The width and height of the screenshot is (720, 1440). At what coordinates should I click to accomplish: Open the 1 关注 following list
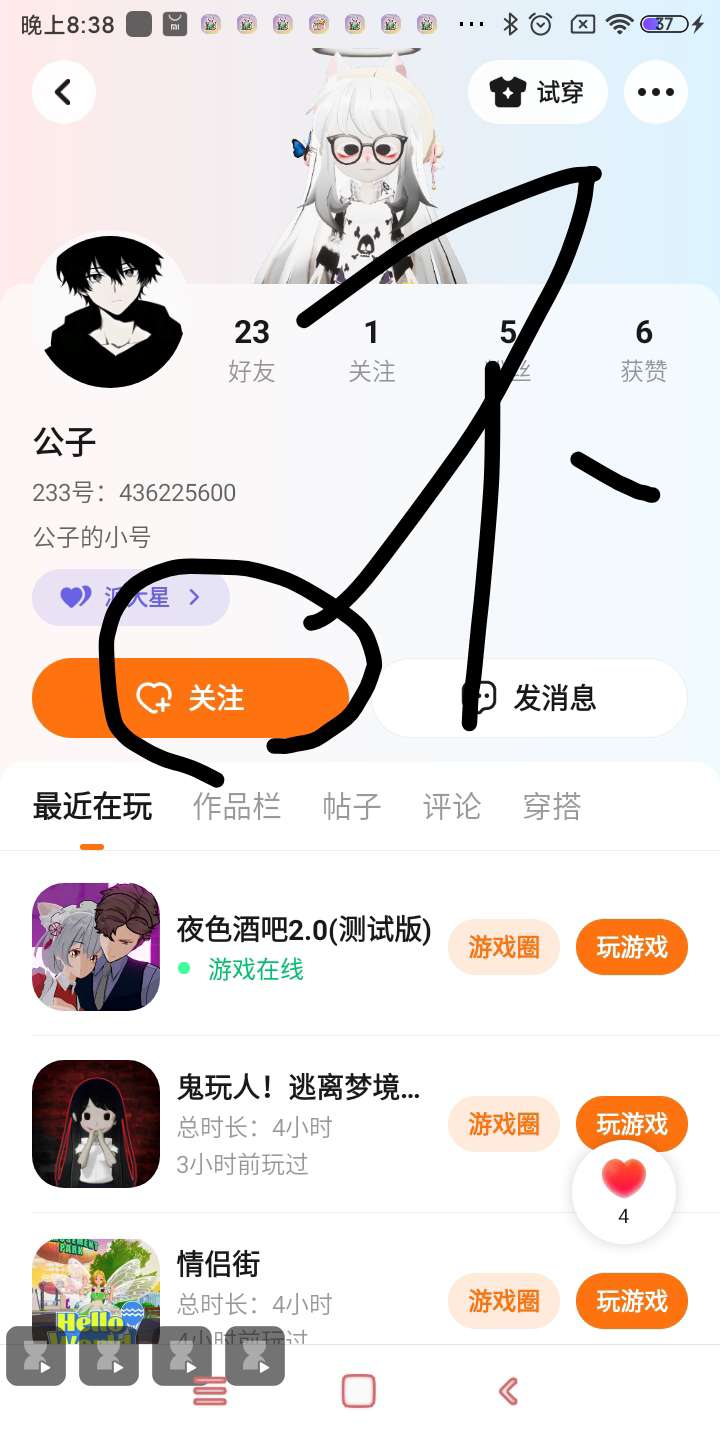pos(371,350)
